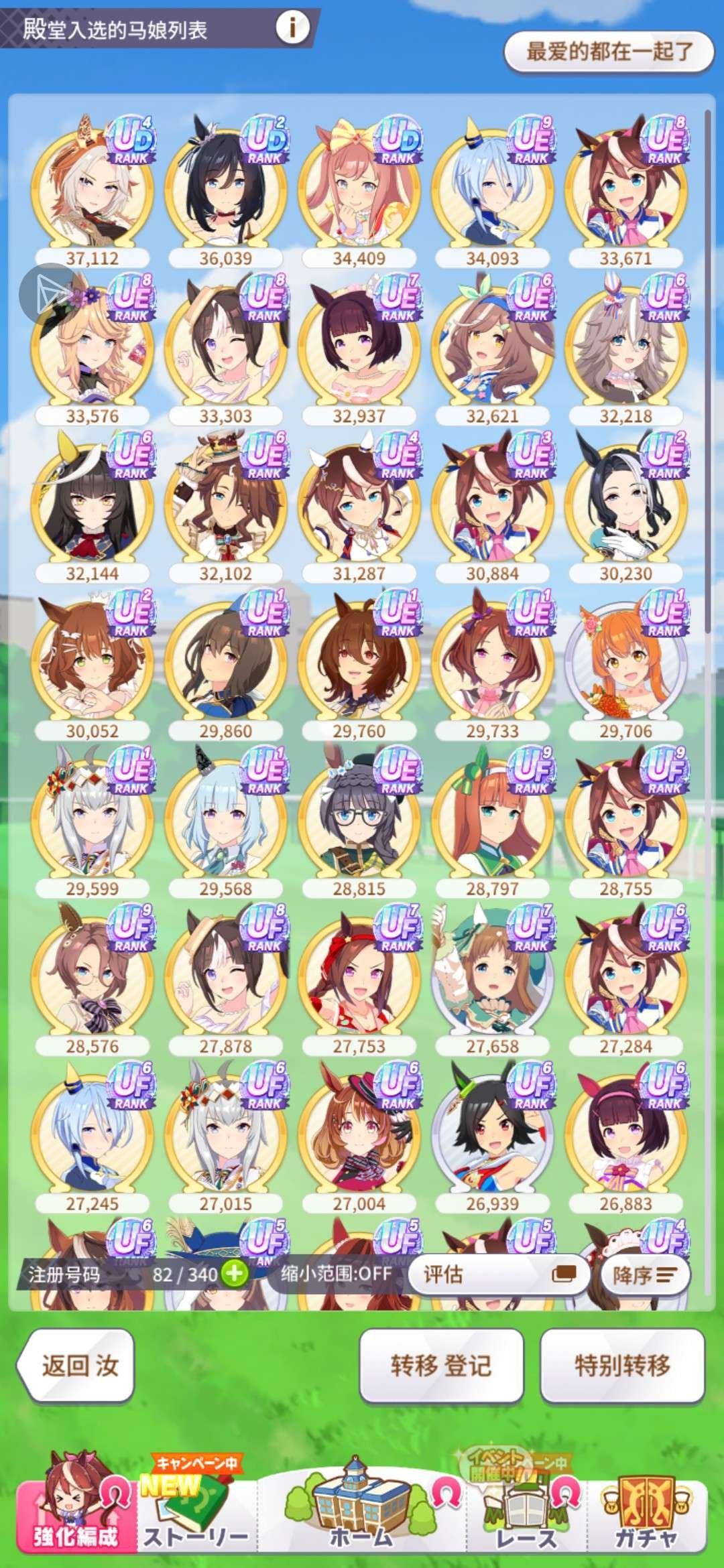Tap the 最爱的都在一起了 button
Screen dimensions: 724x1568
609,52
